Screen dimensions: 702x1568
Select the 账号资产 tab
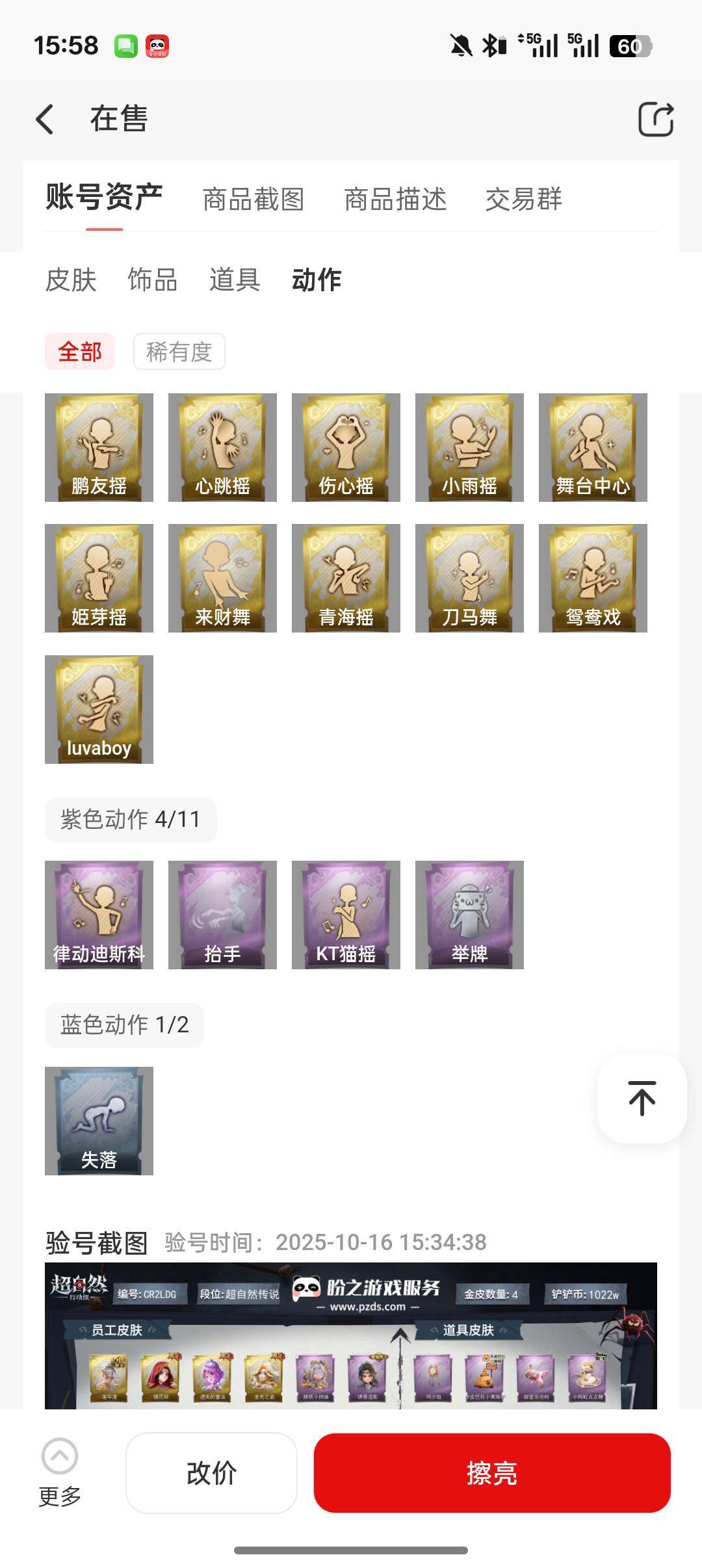[104, 198]
